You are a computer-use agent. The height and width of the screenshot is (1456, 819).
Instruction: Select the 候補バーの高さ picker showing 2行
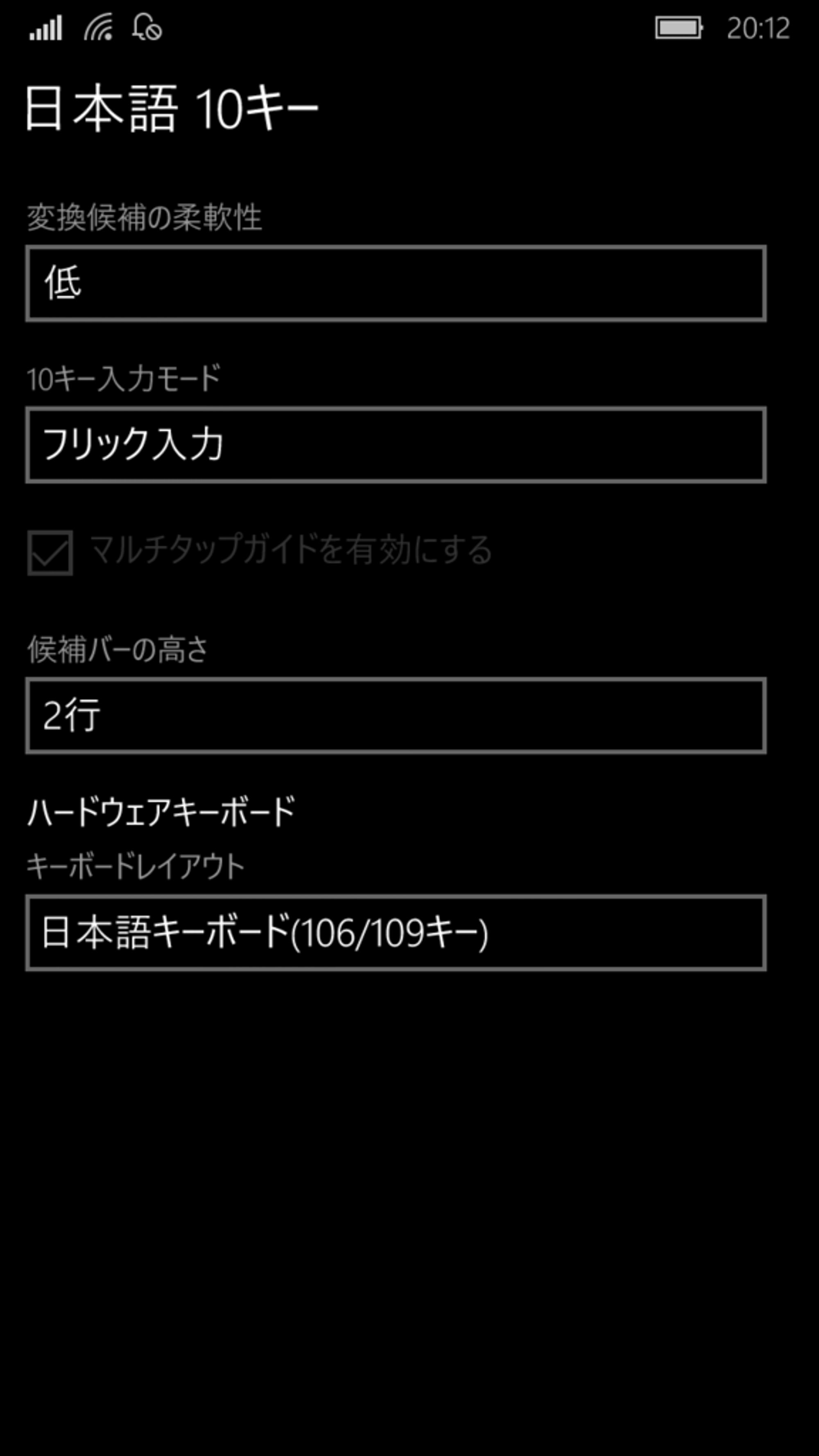396,716
